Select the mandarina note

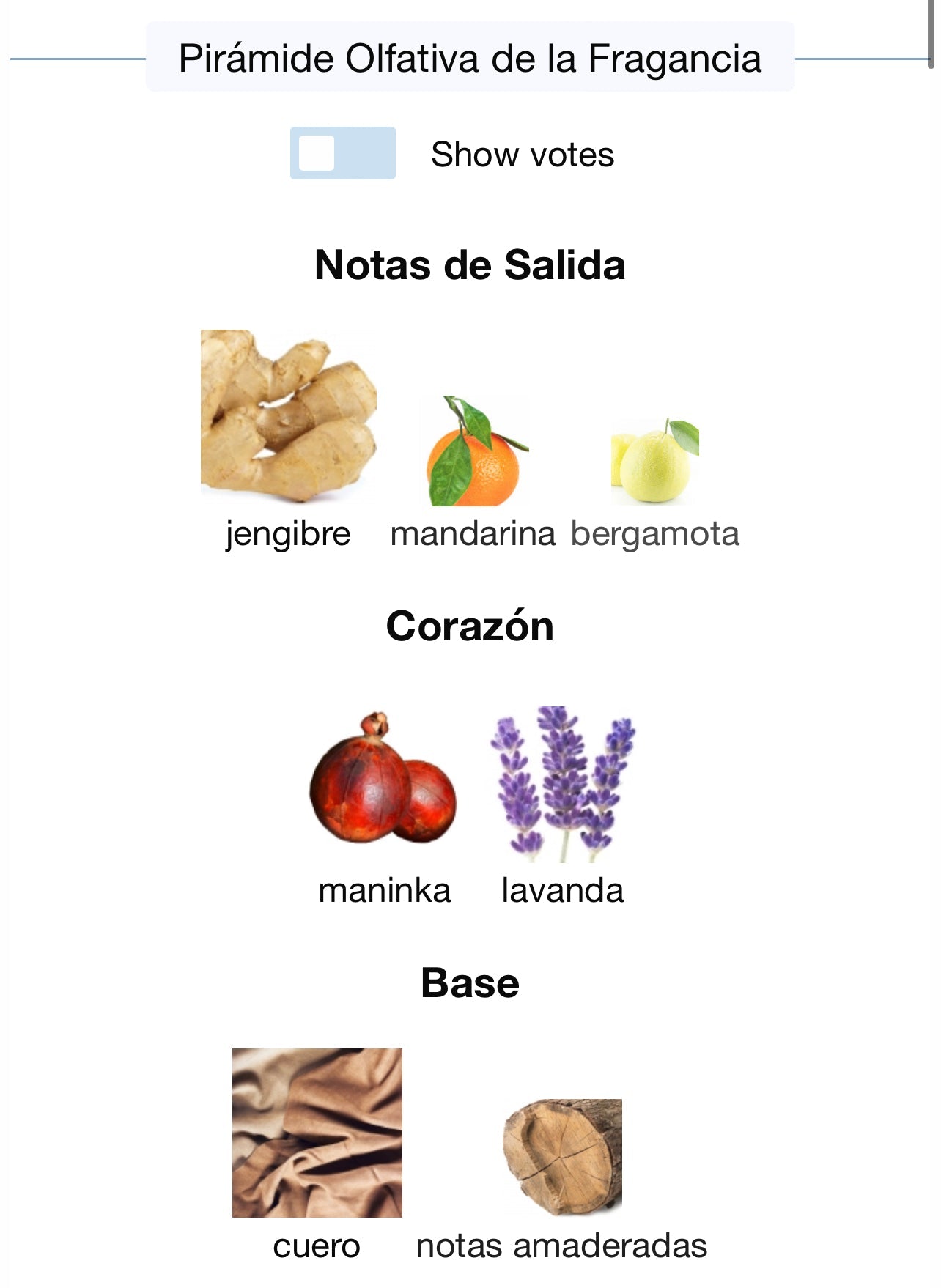click(x=473, y=452)
